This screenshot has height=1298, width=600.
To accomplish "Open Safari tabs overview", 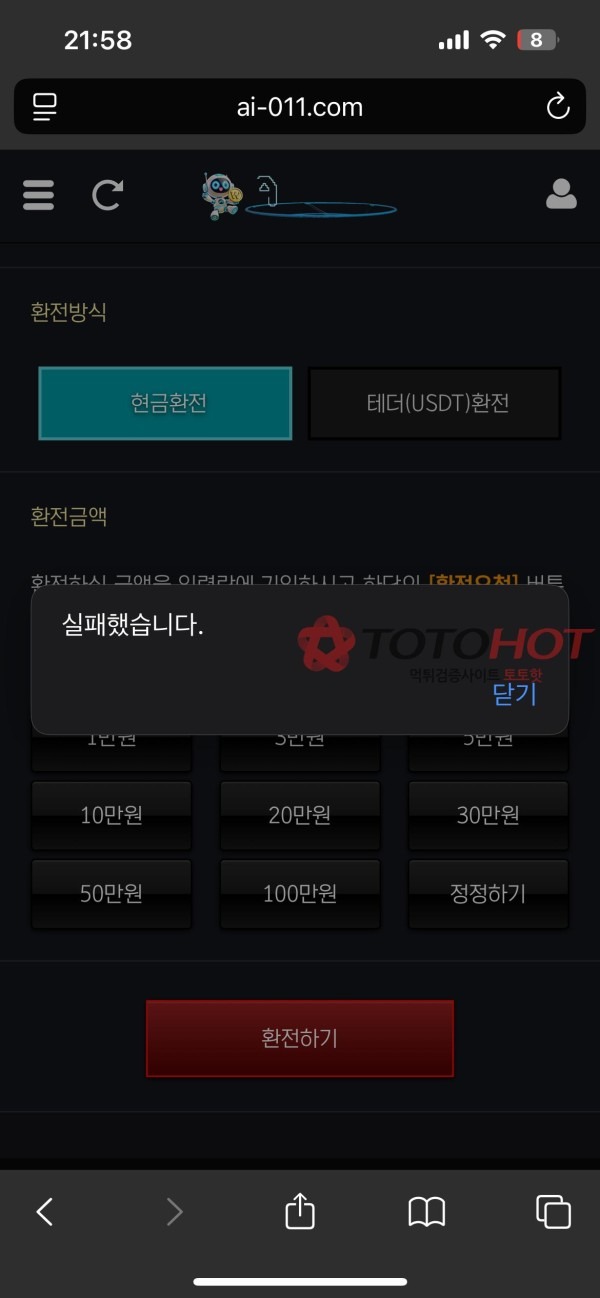I will (553, 1212).
